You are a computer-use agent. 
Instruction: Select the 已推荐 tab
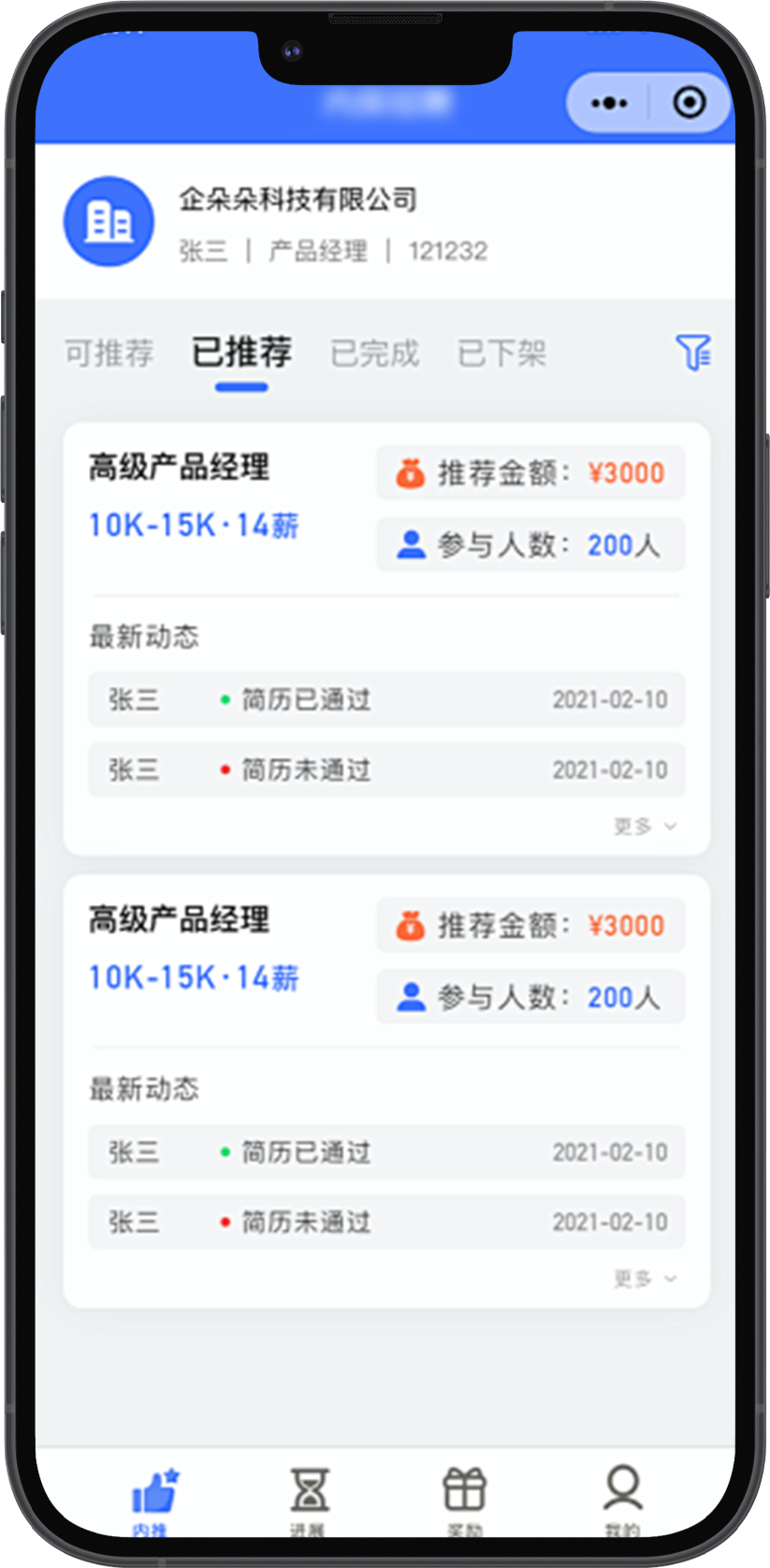(241, 353)
